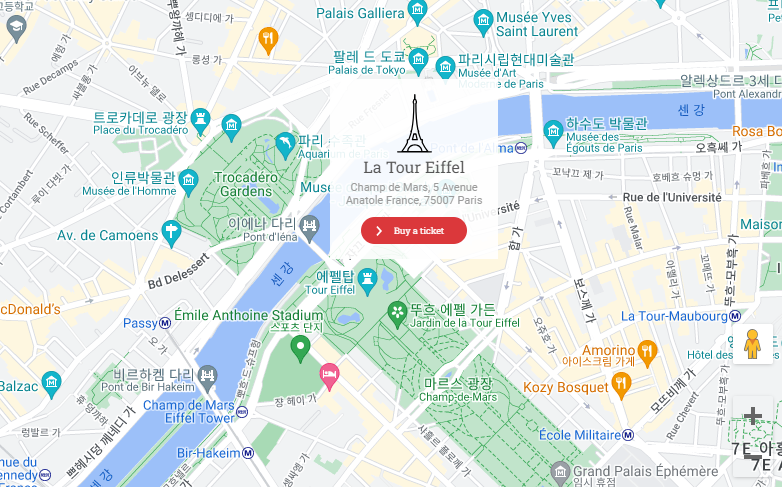
Task: Open the Av. de Camoens marker
Action: tap(171, 234)
